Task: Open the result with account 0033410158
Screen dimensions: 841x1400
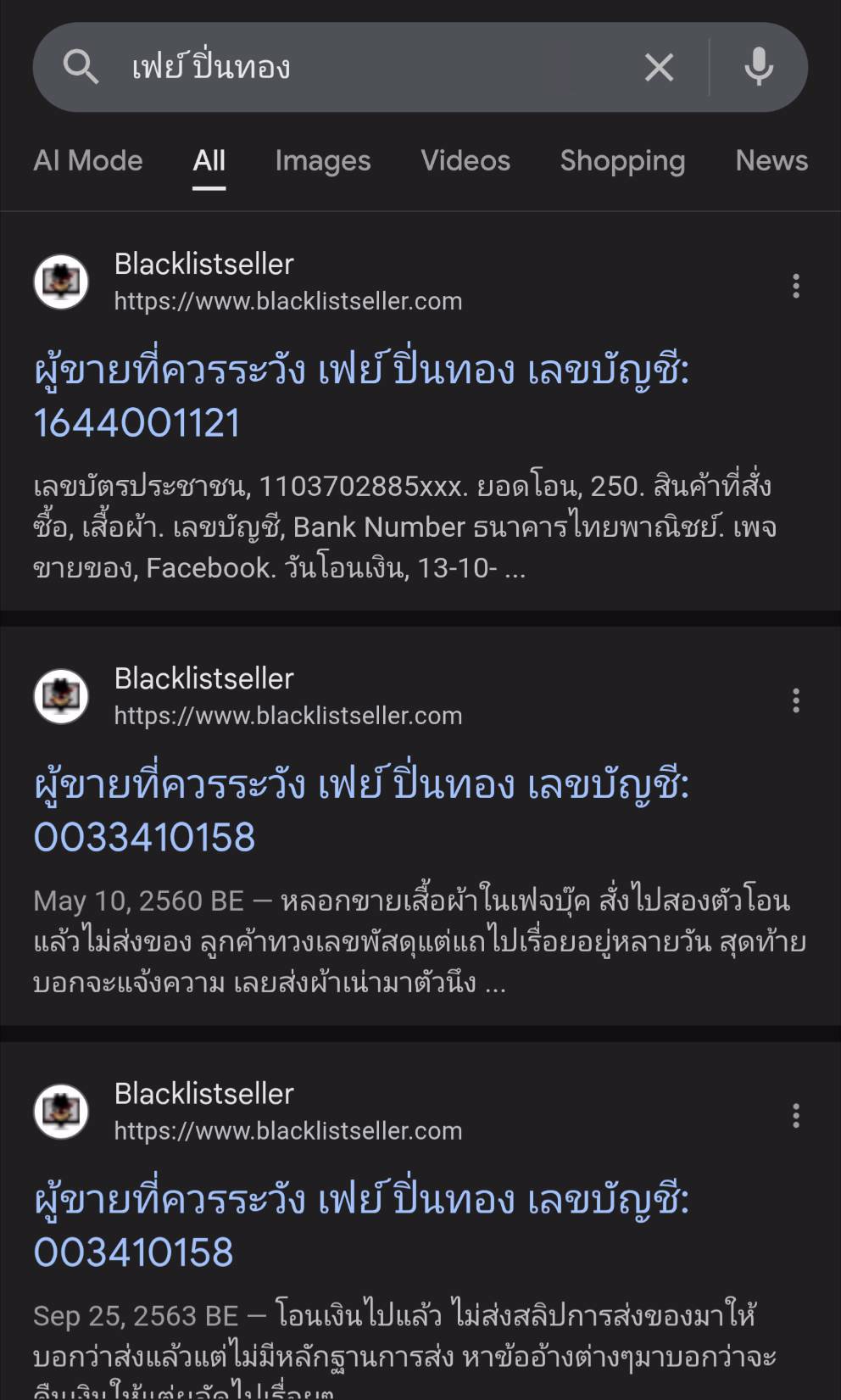Action: [x=360, y=811]
